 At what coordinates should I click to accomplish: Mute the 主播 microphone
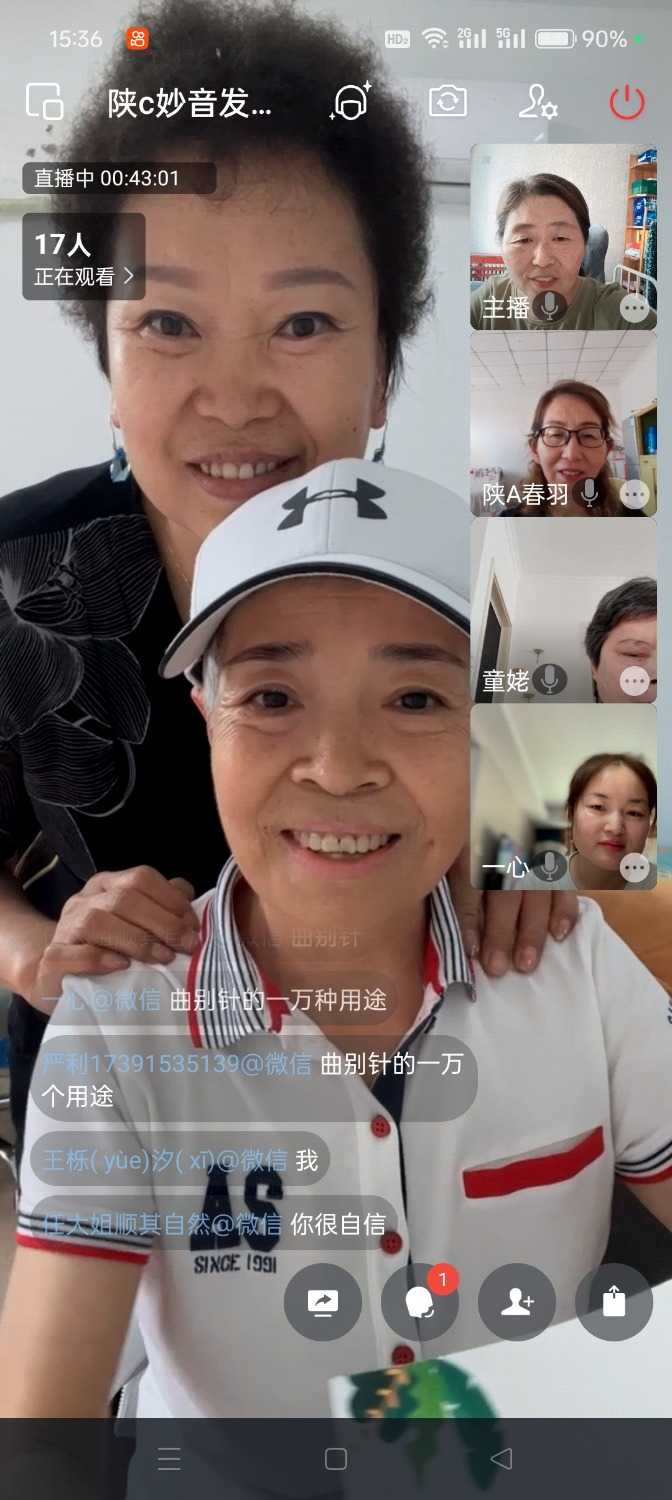(x=549, y=307)
